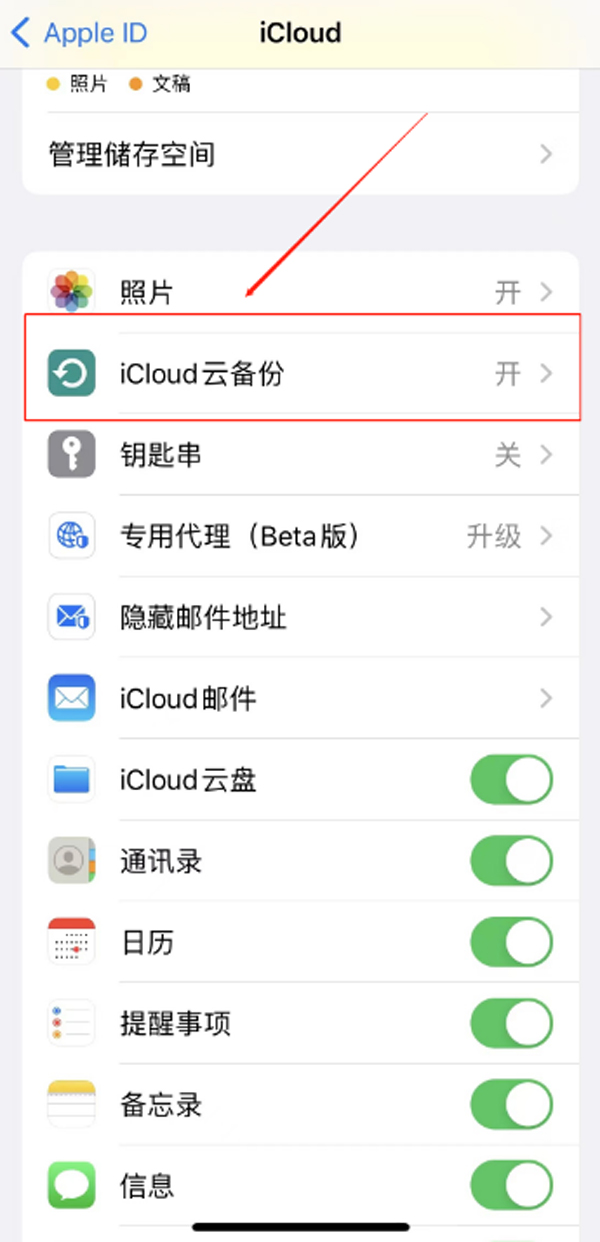Viewport: 600px width, 1242px height.
Task: Open the 照片 iCloud settings
Action: point(300,292)
